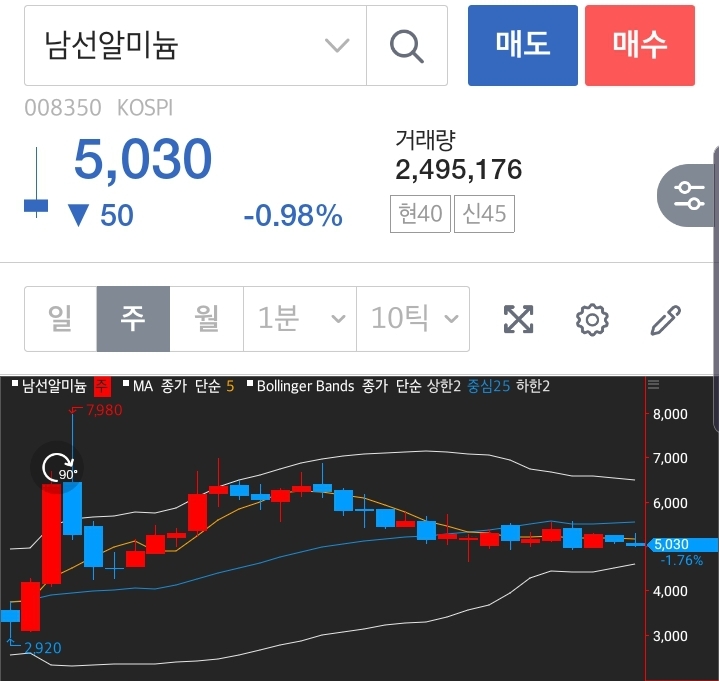Tap the blue 매도 sell button
This screenshot has width=719, height=681.
522,45
